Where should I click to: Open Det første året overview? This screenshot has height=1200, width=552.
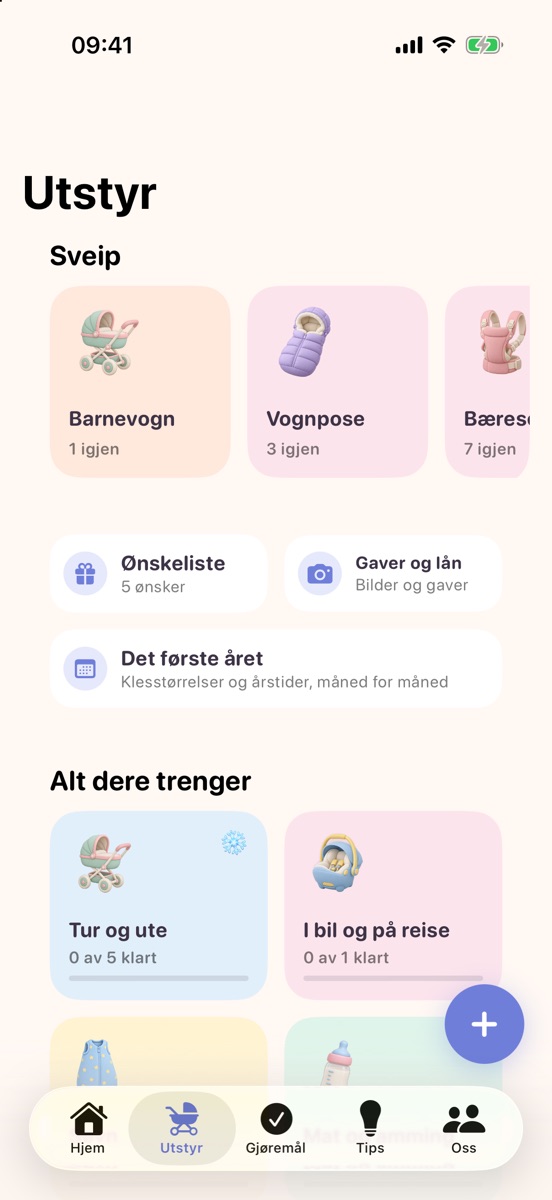276,669
